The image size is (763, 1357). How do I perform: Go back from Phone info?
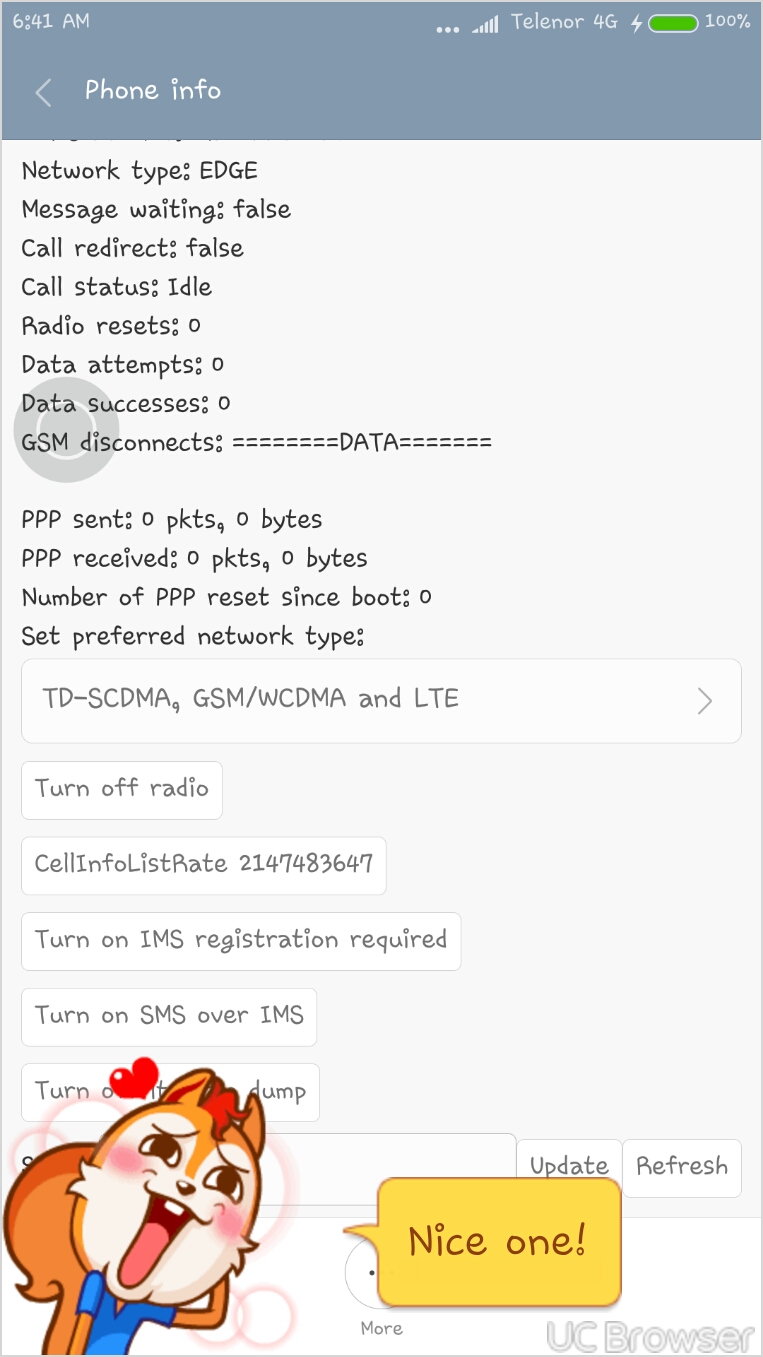click(x=43, y=92)
